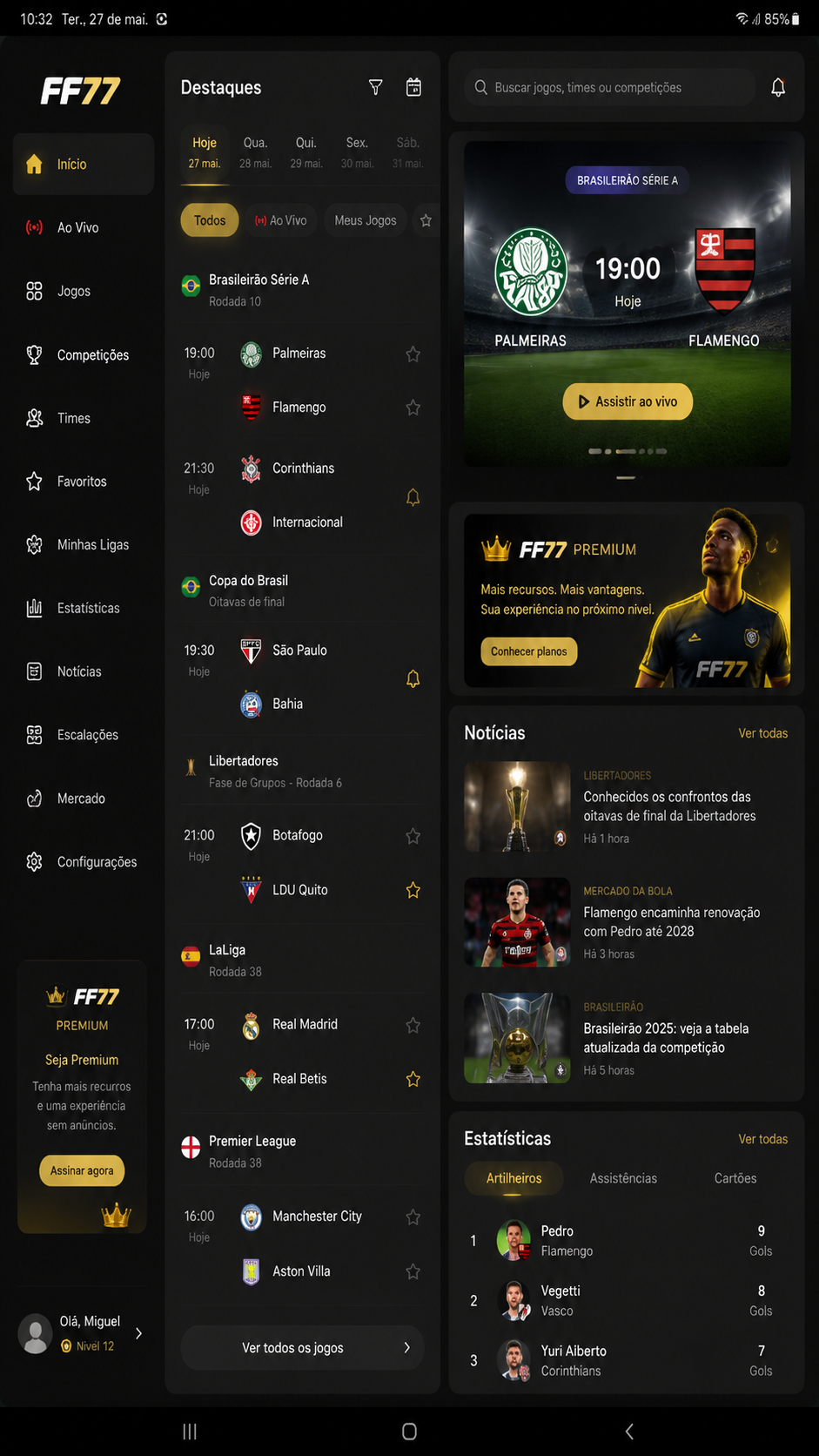Viewport: 819px width, 1456px height.
Task: Tap Assistir ao vivo button
Action: (x=628, y=401)
